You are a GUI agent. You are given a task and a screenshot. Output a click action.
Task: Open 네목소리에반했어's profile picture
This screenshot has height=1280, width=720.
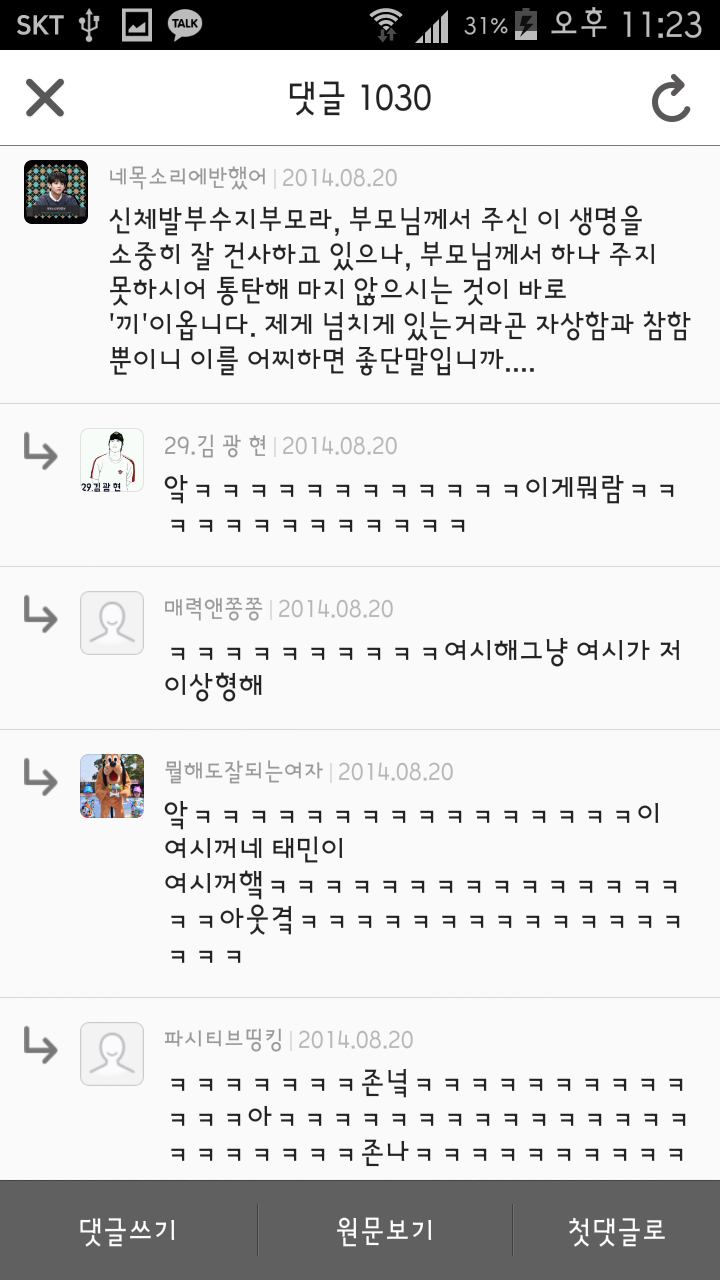coord(56,192)
